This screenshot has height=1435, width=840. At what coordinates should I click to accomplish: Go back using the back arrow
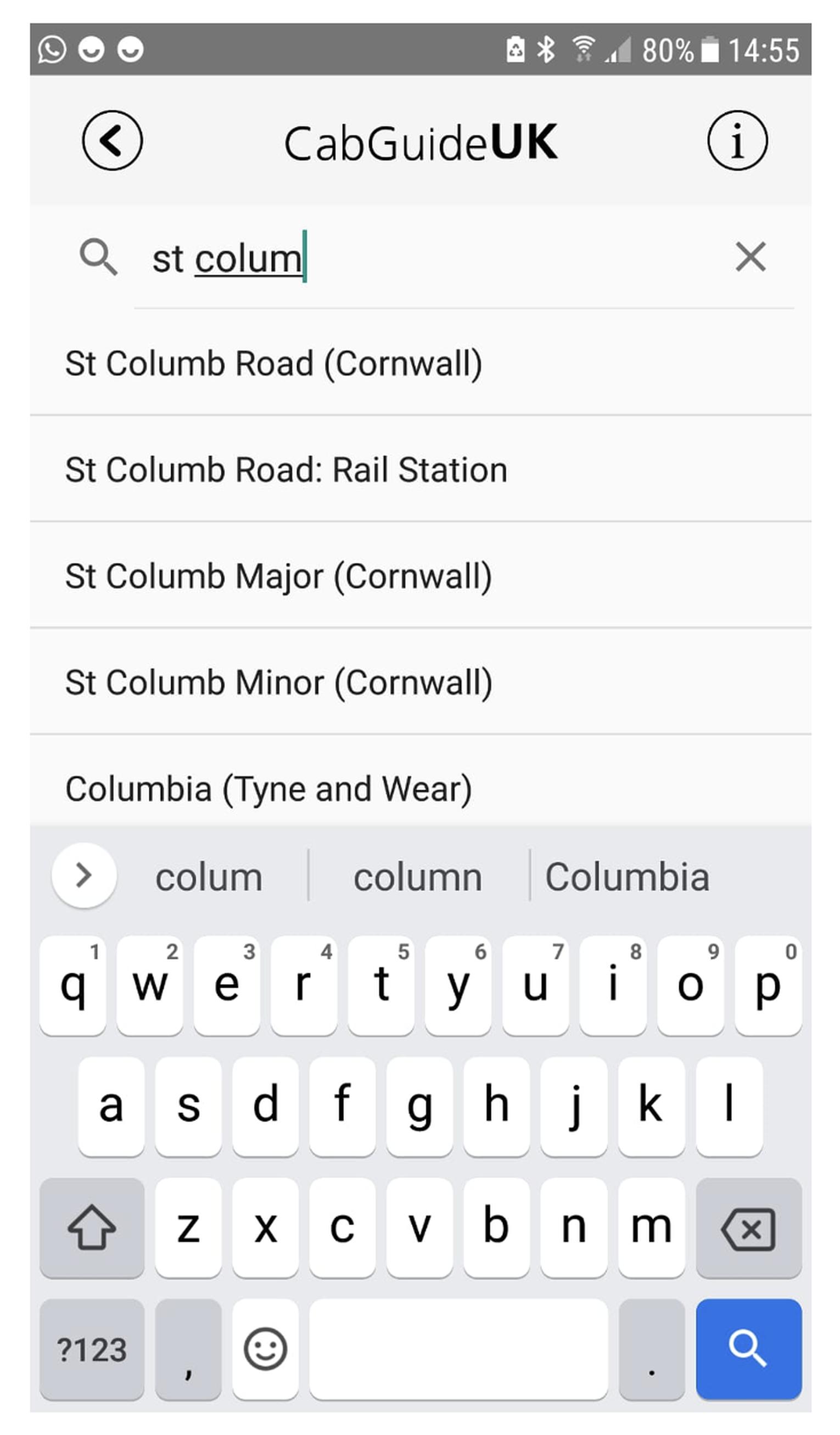[112, 141]
